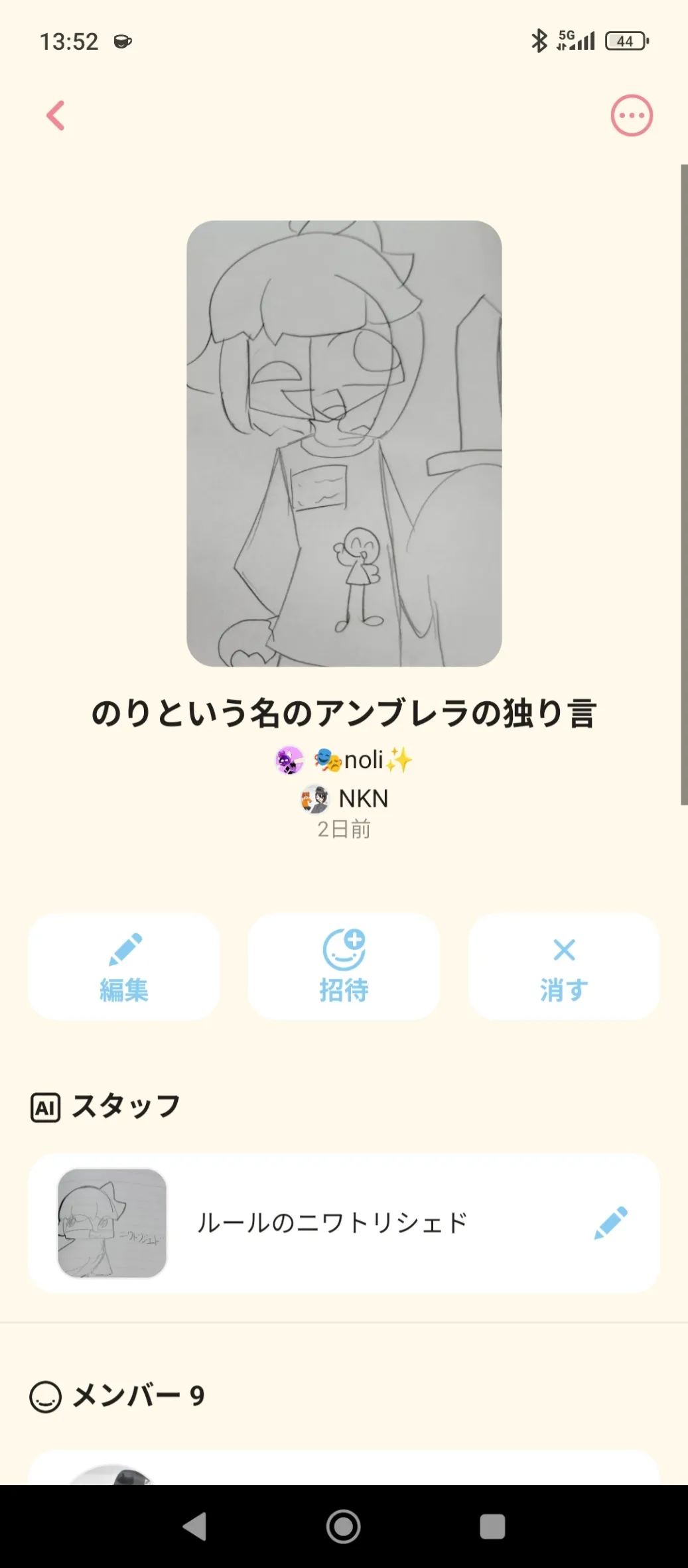Open the group cover drawing

[344, 443]
